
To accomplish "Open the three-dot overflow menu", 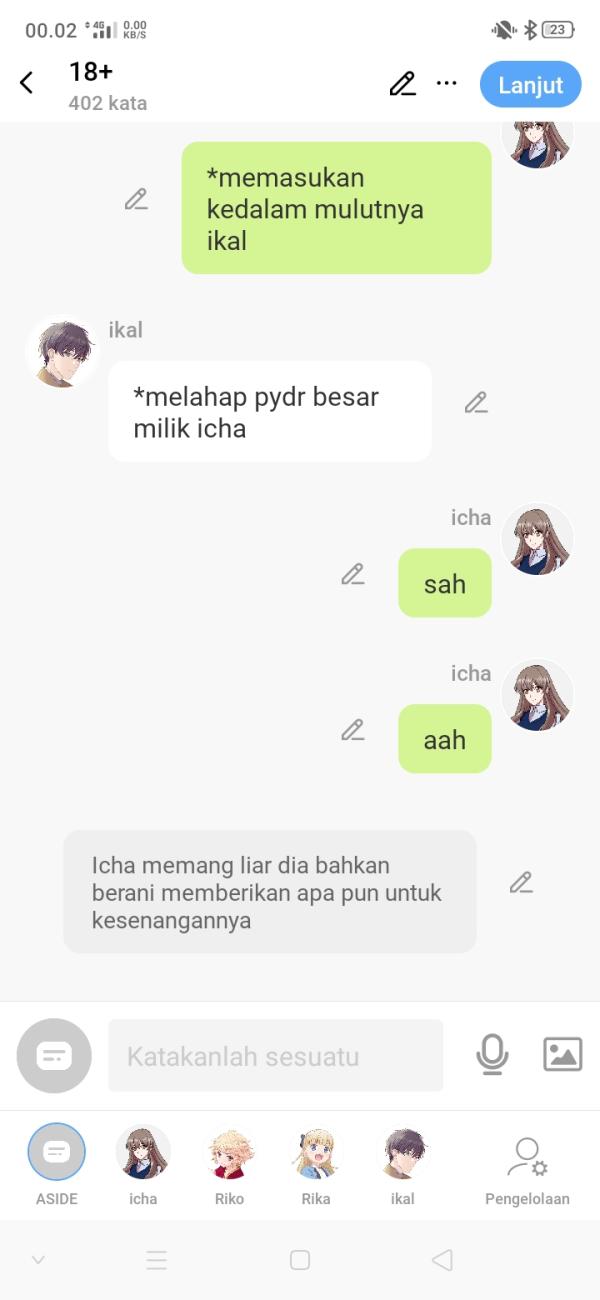I will [x=447, y=84].
